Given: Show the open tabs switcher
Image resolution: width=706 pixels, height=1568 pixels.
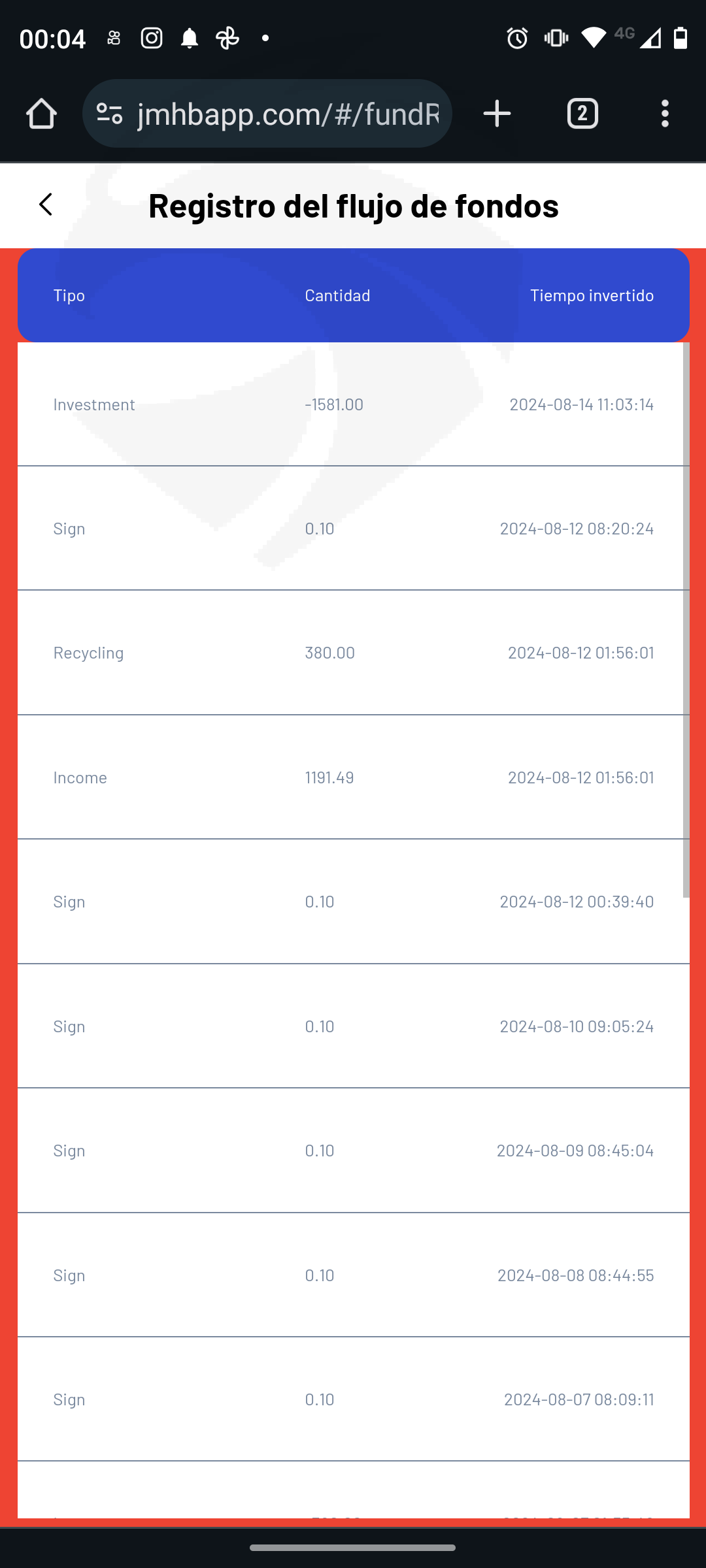Looking at the screenshot, I should (582, 114).
